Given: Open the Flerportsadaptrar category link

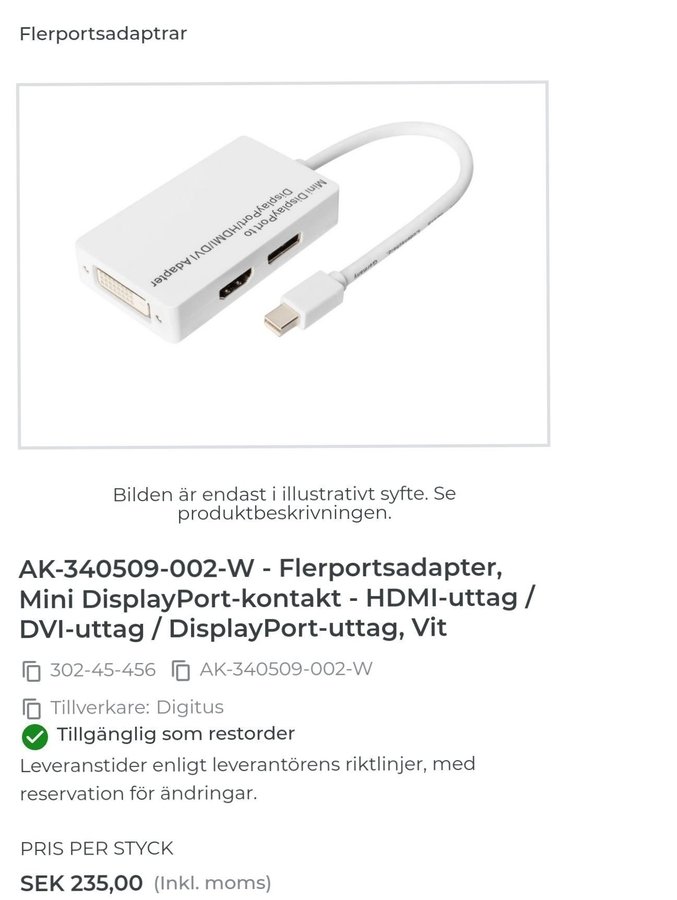Looking at the screenshot, I should point(103,33).
